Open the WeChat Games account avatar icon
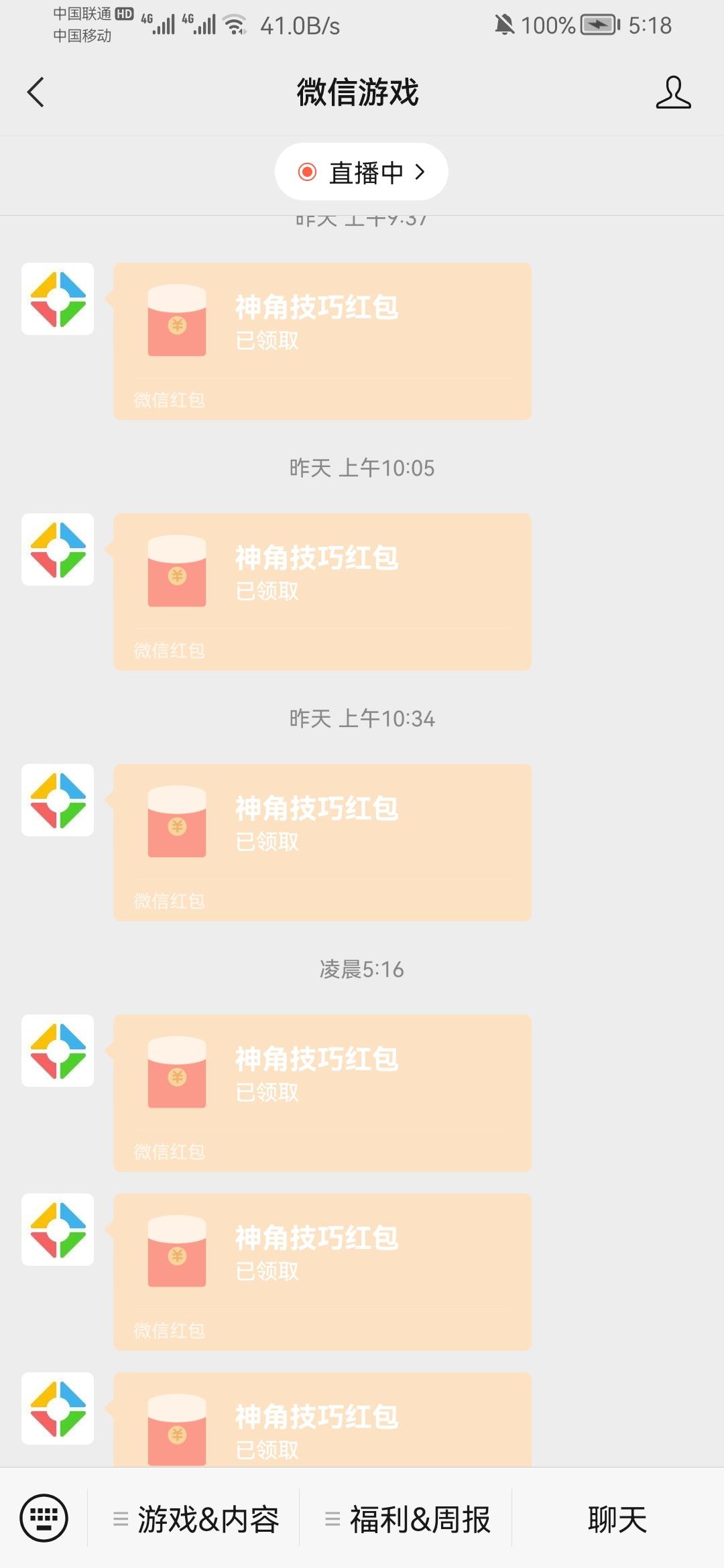Viewport: 724px width, 1568px height. click(57, 300)
